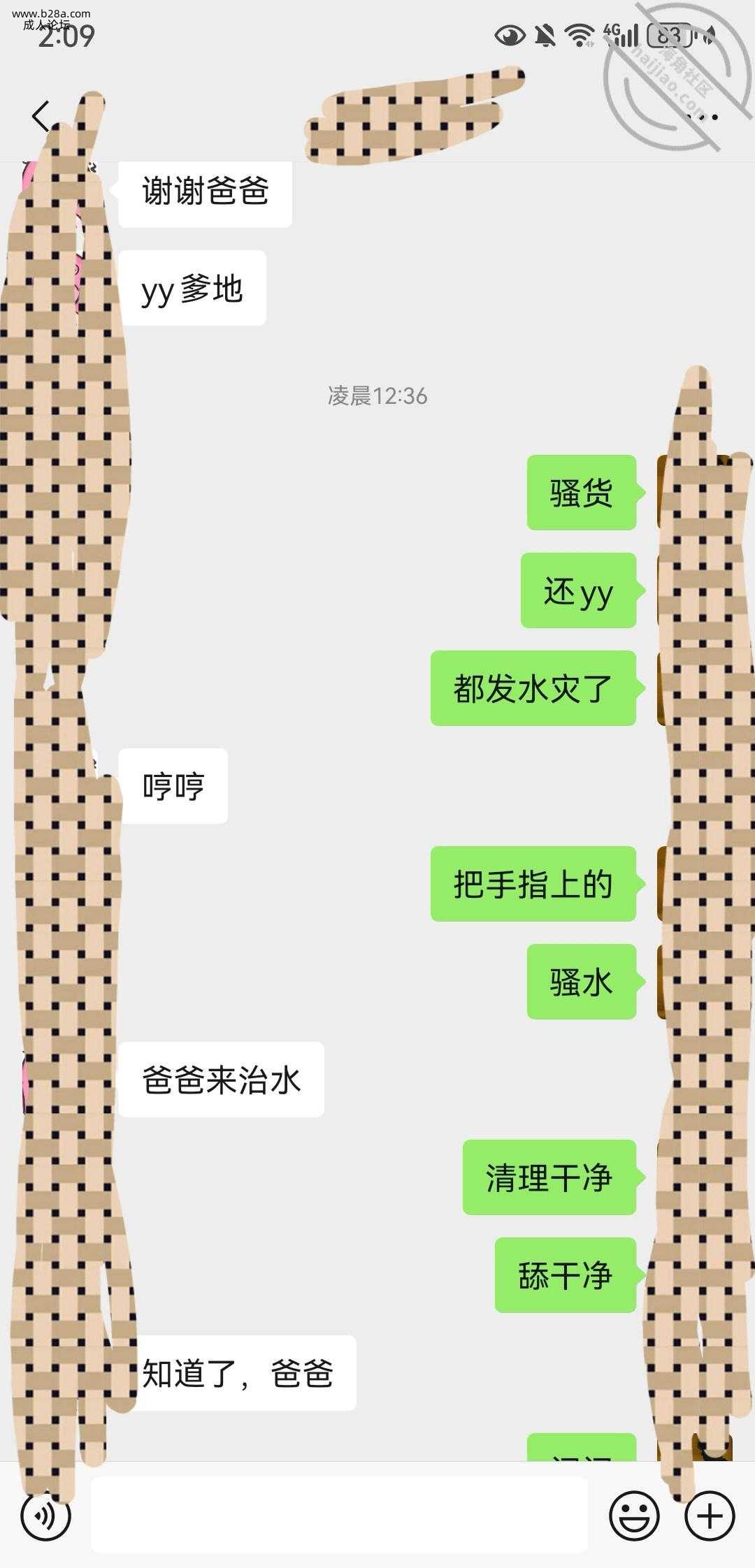
Task: Open the emoji picker
Action: [634, 1516]
